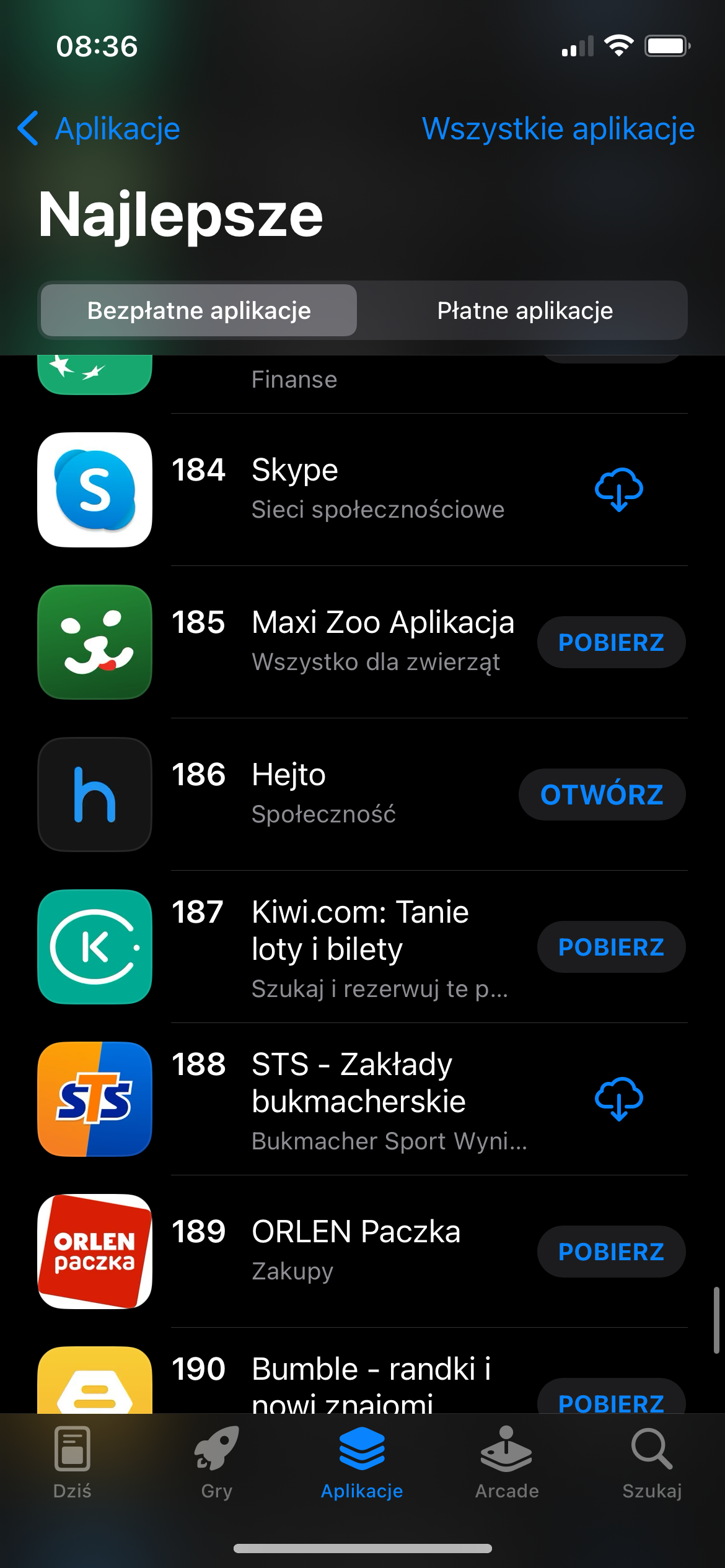This screenshot has height=1568, width=725.
Task: Switch to the Dziś tab
Action: coord(72,1464)
